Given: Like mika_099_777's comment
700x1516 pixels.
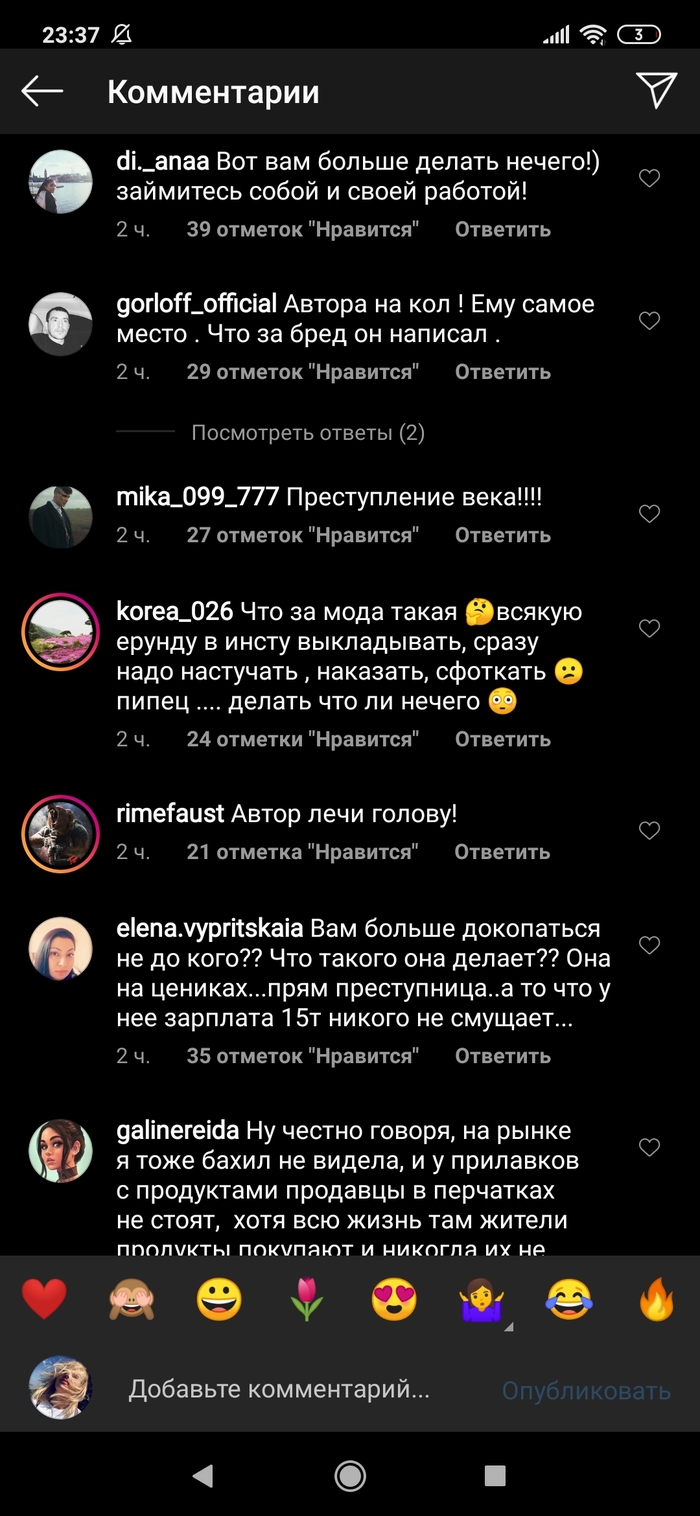Looking at the screenshot, I should (649, 514).
